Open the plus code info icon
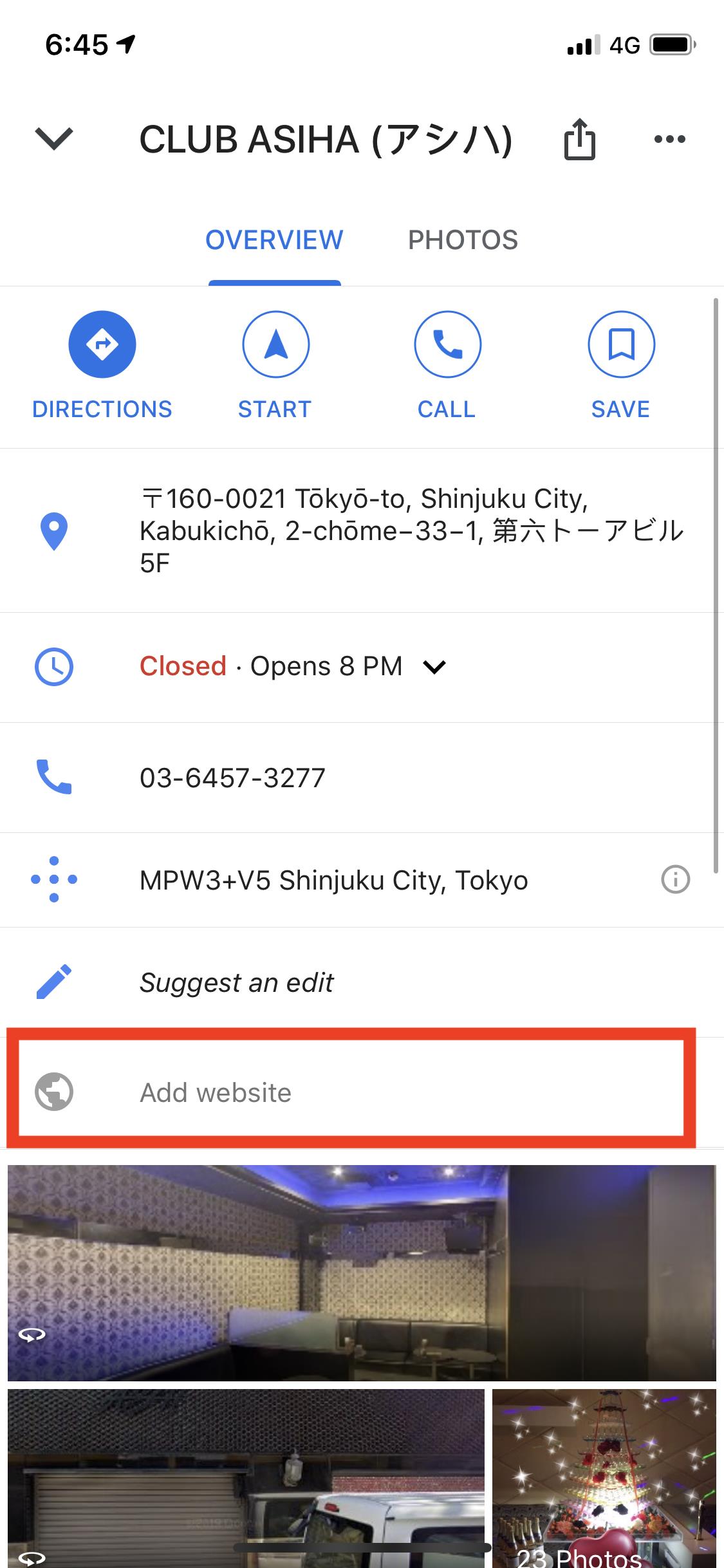The width and height of the screenshot is (724, 1568). click(676, 879)
